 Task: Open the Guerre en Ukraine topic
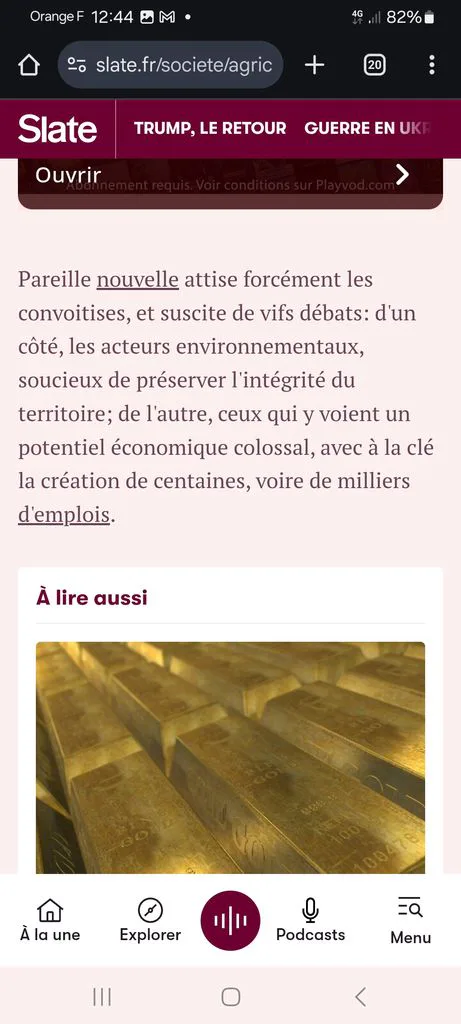point(368,129)
